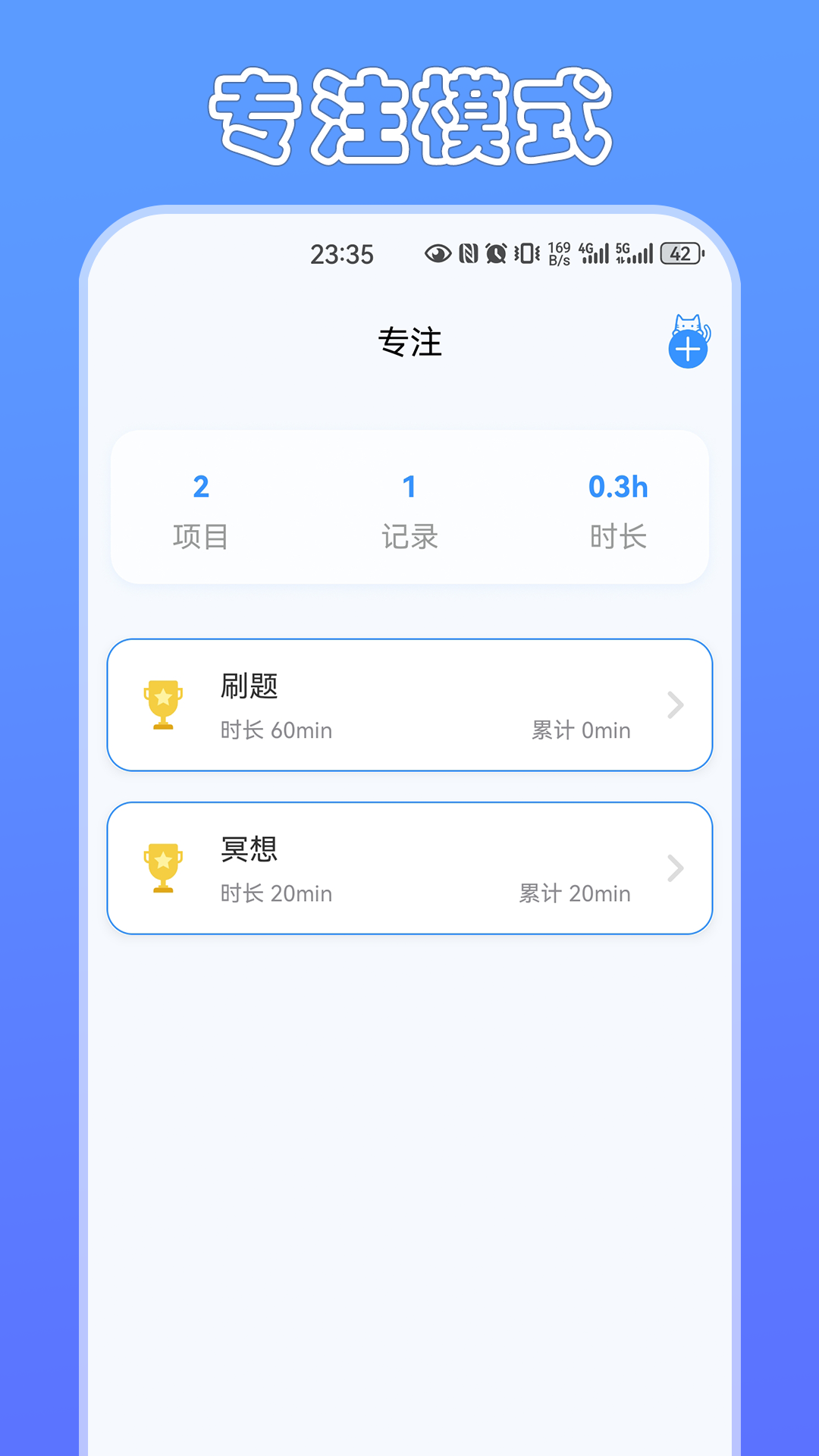Viewport: 819px width, 1456px height.
Task: Select the 专注 title header
Action: click(x=409, y=343)
